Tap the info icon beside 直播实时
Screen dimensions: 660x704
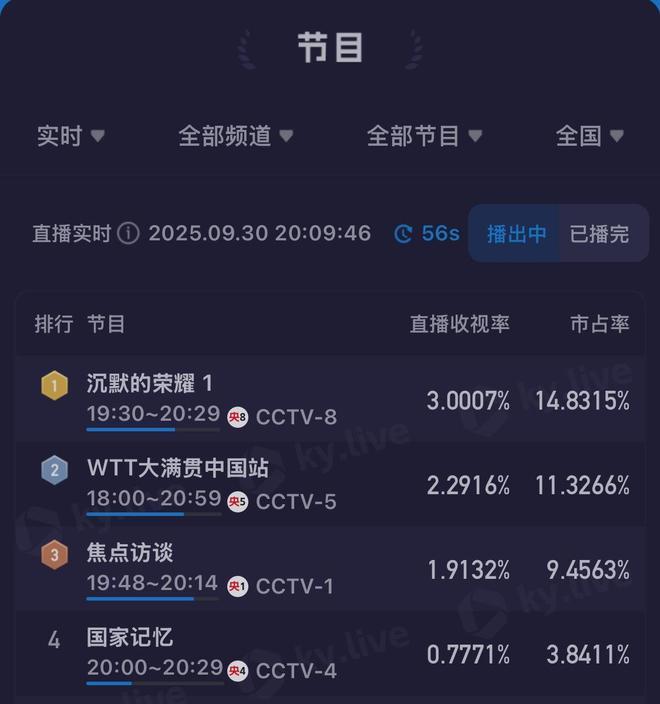pos(128,234)
